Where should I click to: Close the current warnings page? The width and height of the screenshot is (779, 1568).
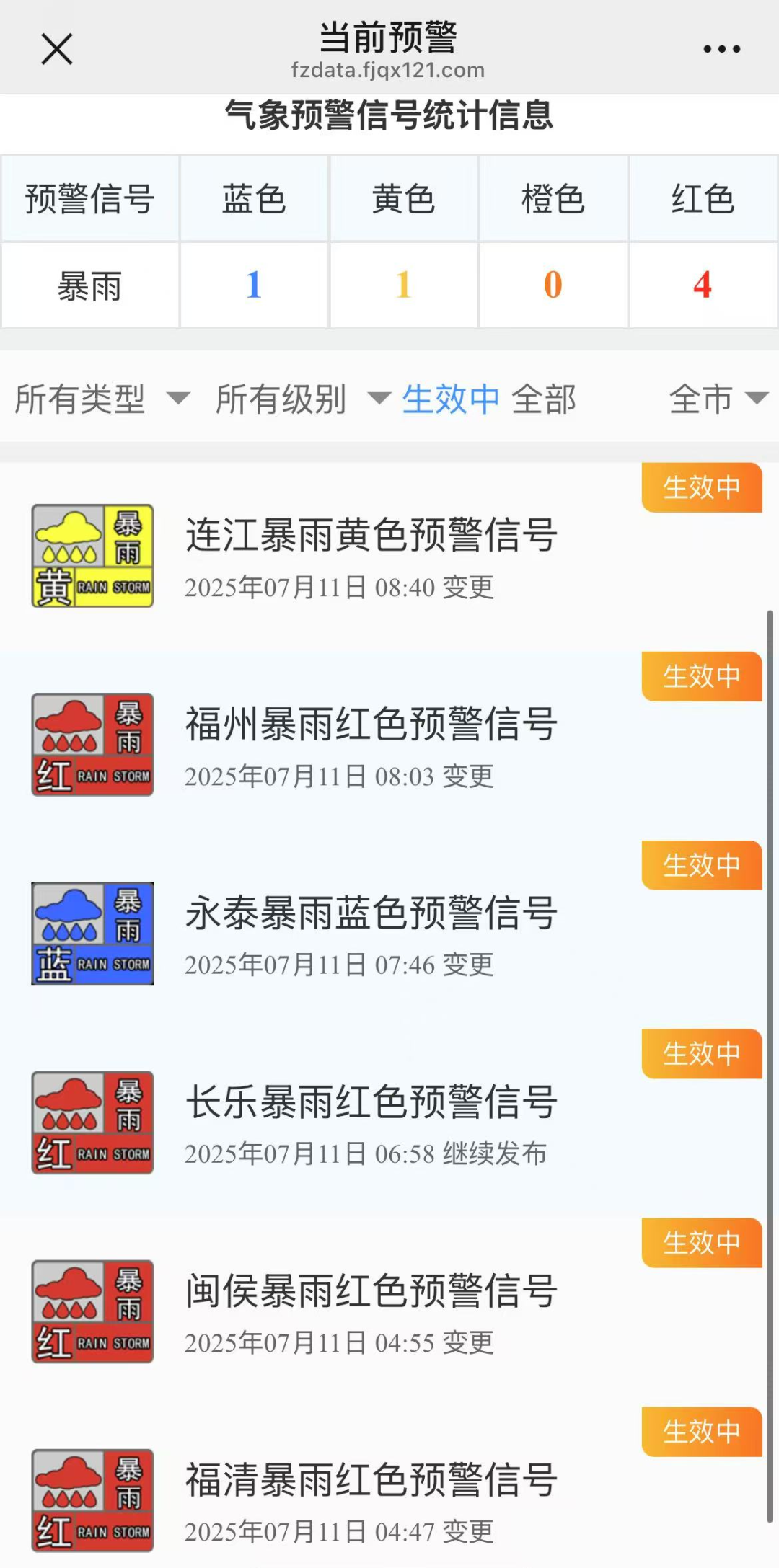[x=57, y=49]
